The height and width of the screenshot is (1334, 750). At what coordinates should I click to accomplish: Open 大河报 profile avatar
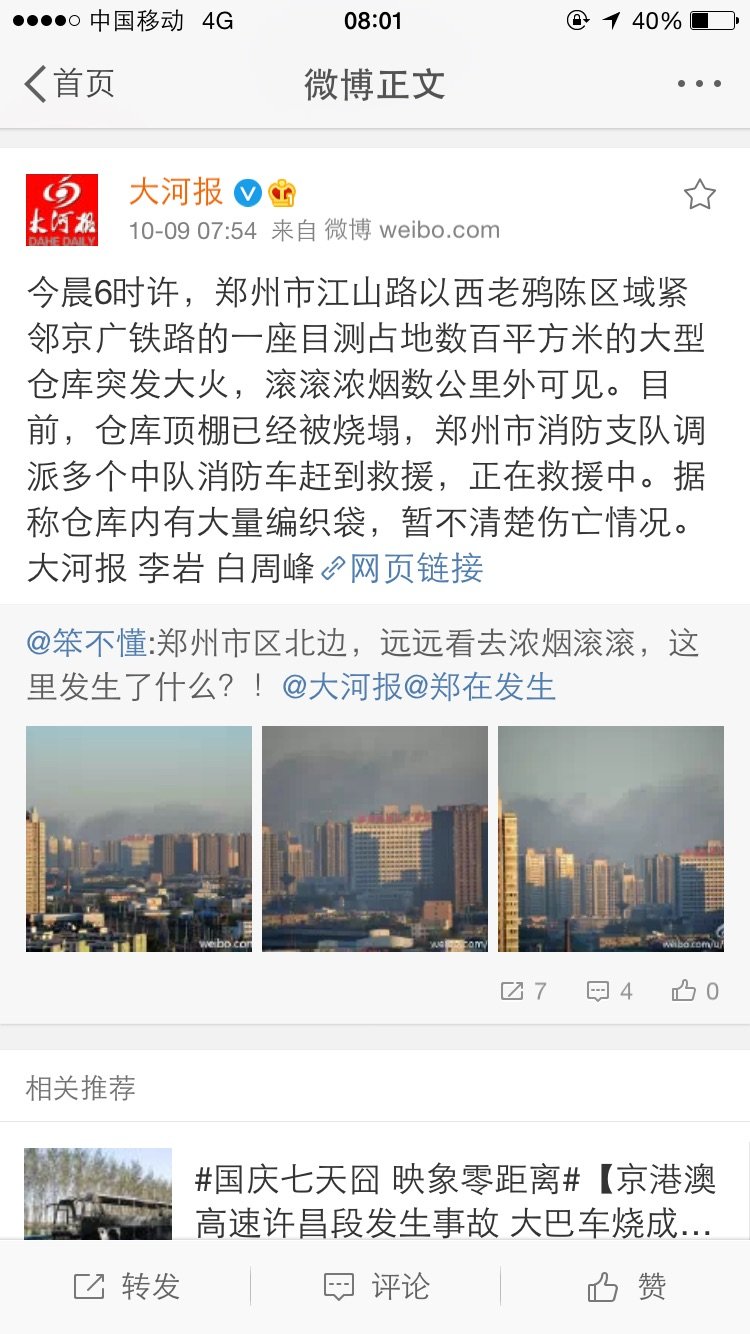tap(62, 210)
